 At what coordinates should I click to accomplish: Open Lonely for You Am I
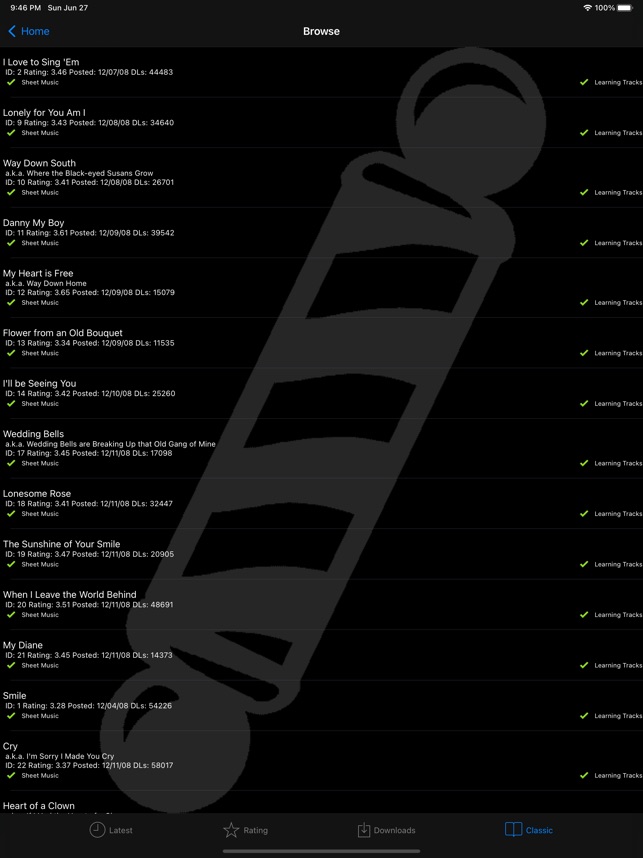pos(44,113)
